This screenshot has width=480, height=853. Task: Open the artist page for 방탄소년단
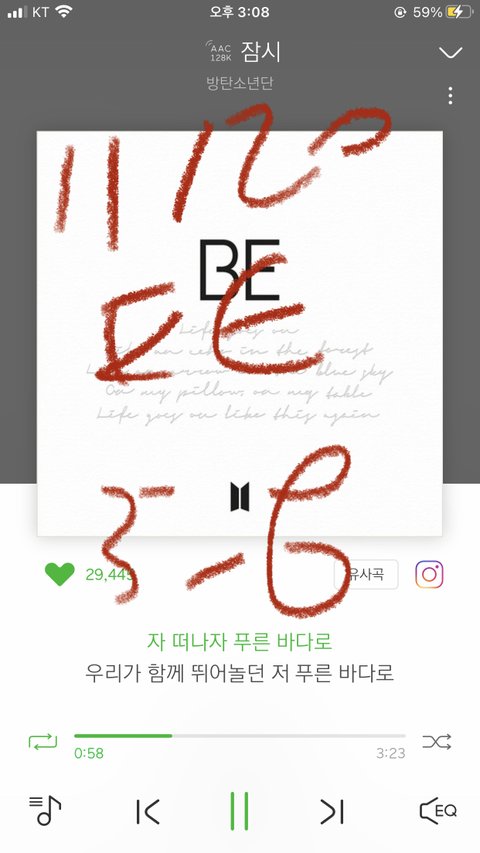(239, 83)
